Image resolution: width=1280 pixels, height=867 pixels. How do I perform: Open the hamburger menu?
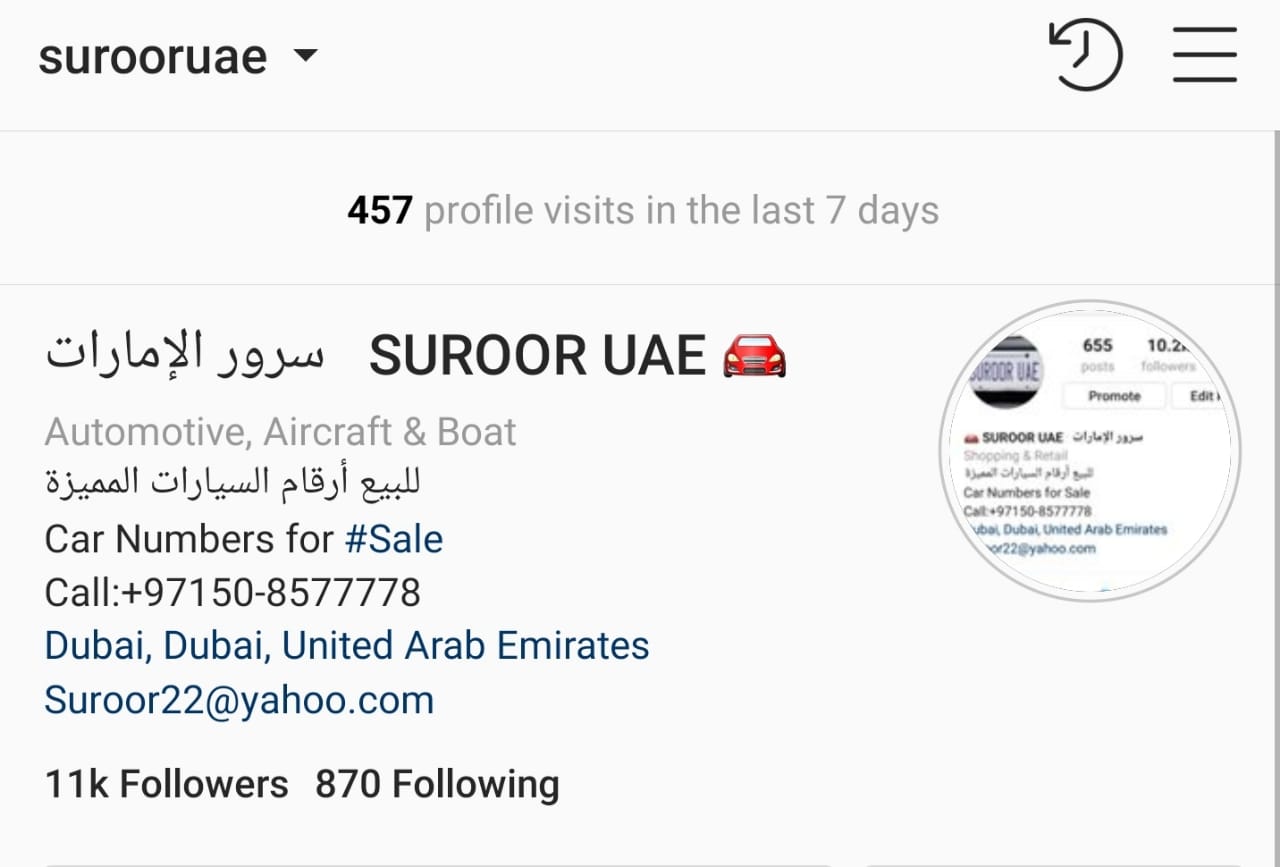pos(1204,55)
